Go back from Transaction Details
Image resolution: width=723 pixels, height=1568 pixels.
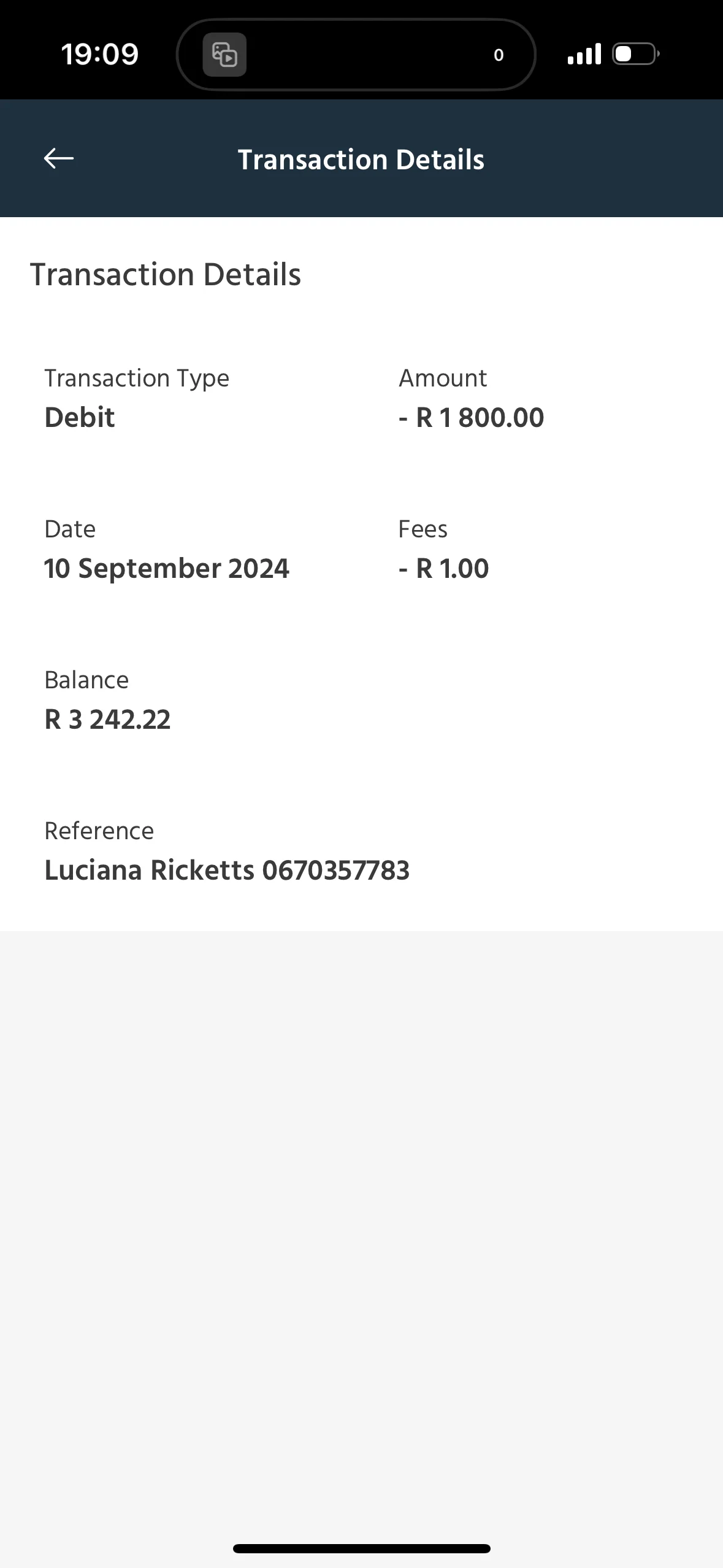click(59, 158)
